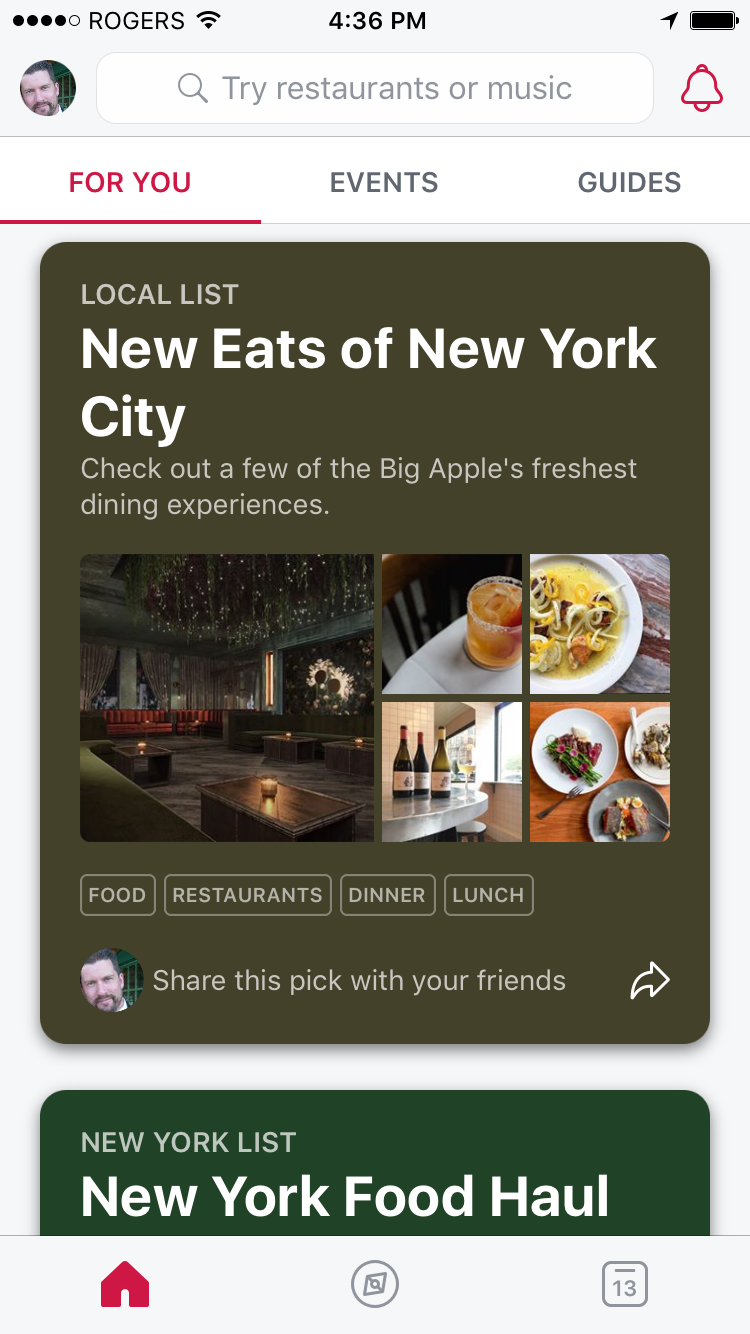Select the DINNER tag chip
Viewport: 750px width, 1334px height.
(x=387, y=895)
